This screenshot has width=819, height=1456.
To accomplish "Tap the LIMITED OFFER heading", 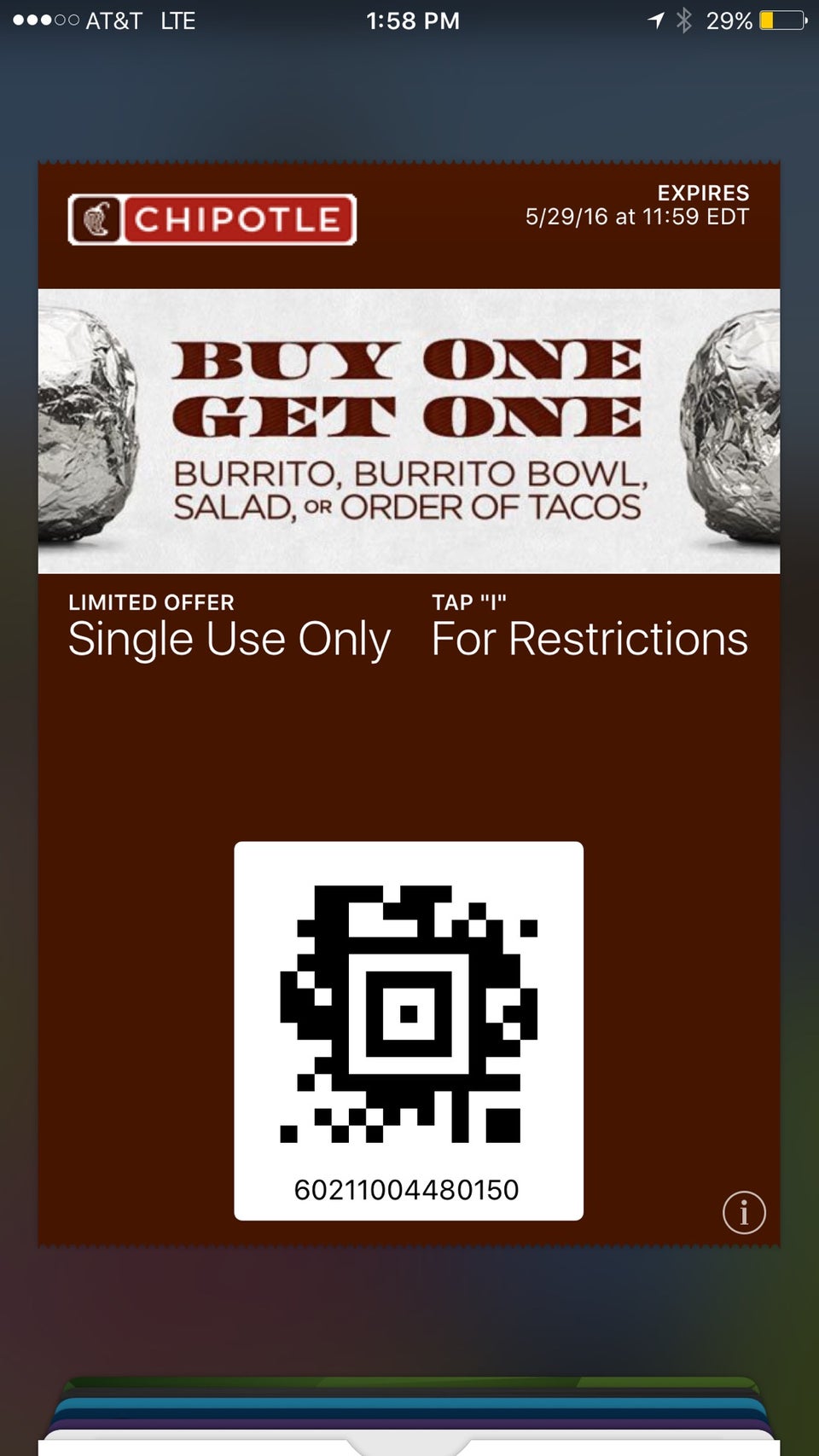I will 150,602.
